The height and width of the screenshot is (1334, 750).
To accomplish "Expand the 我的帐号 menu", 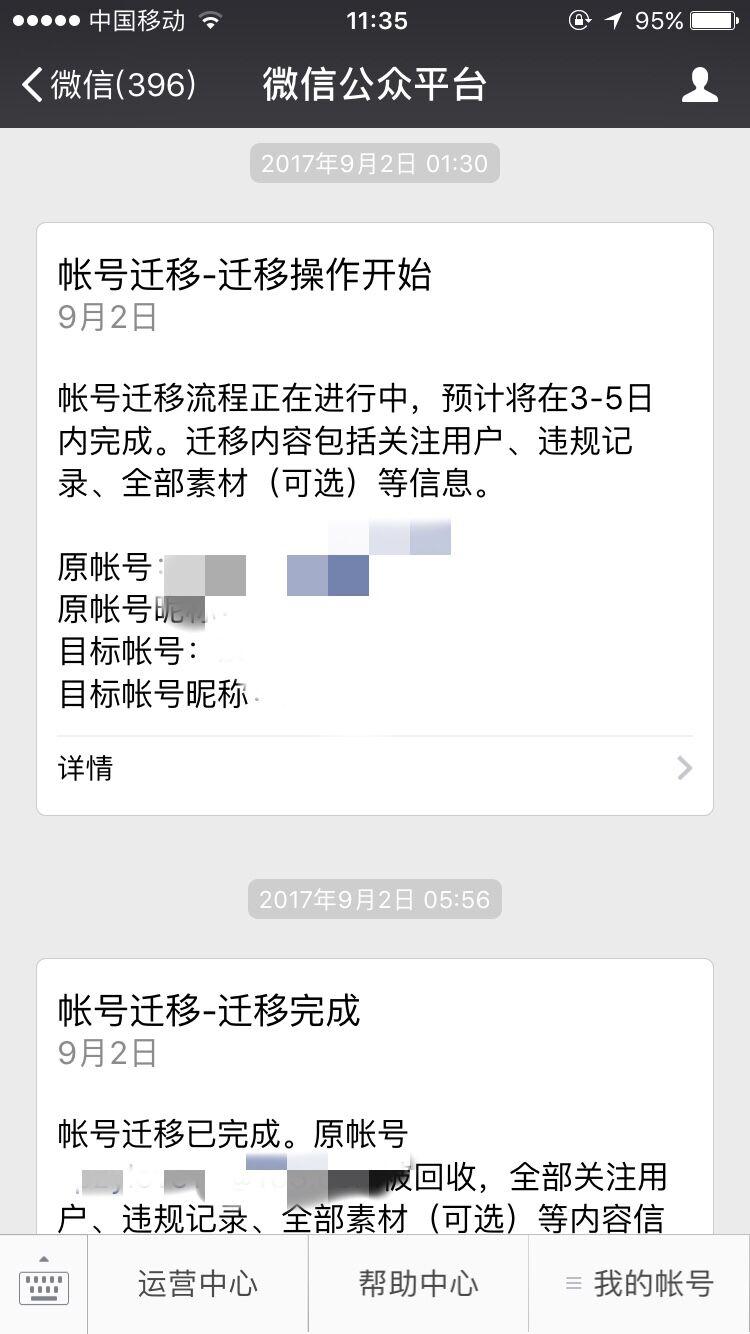I will point(639,1284).
